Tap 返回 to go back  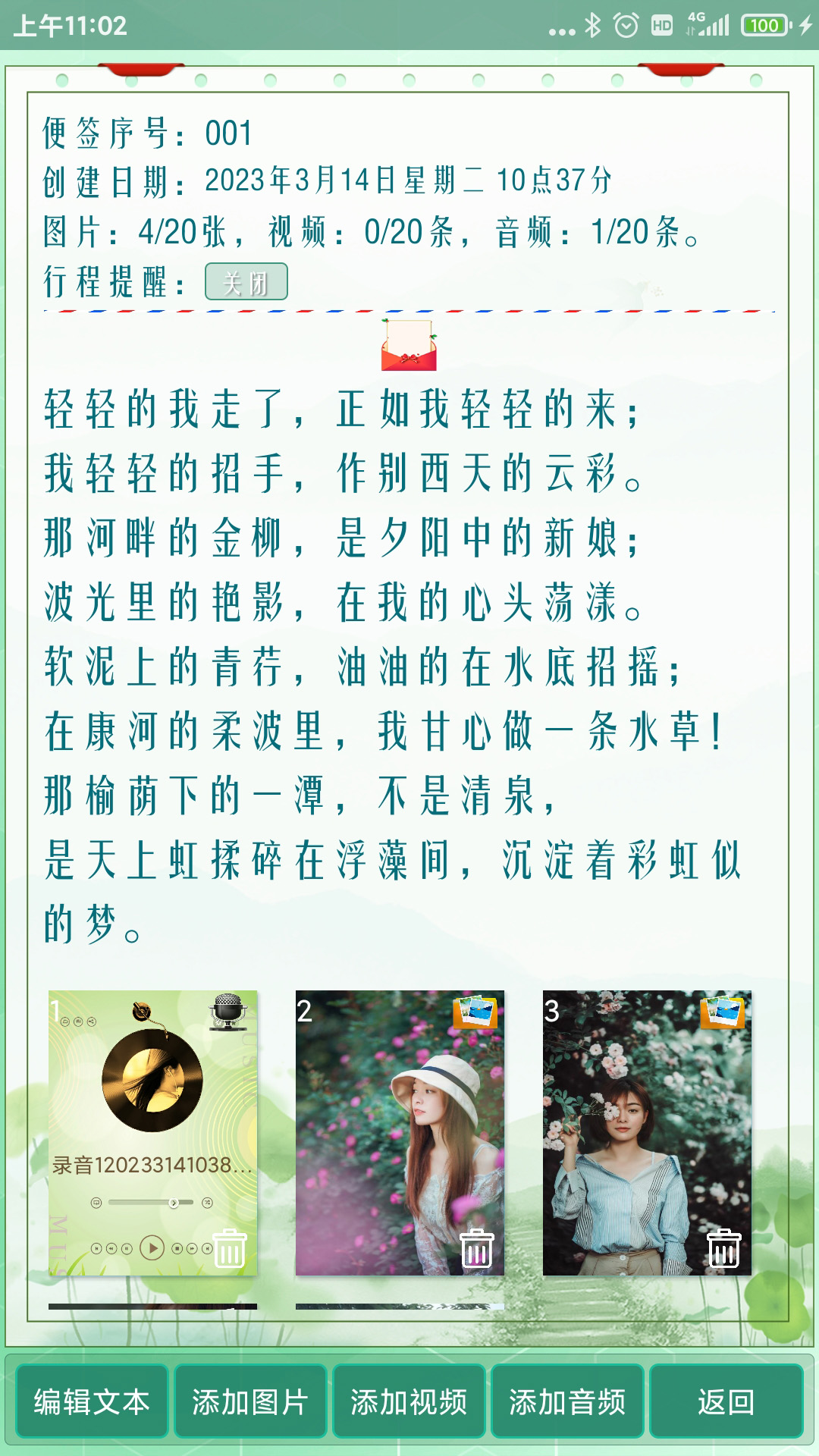coord(726,1401)
